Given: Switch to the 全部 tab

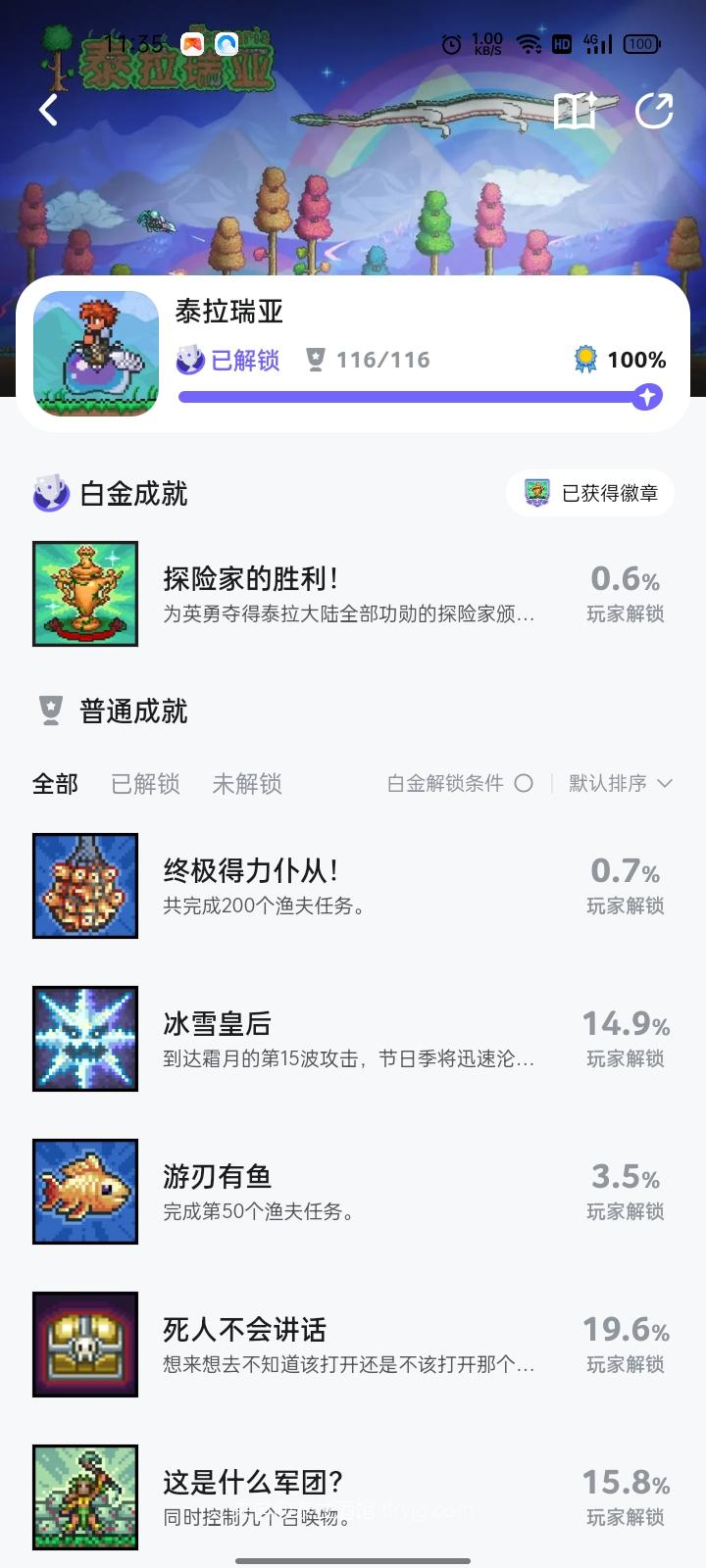Looking at the screenshot, I should tap(55, 784).
